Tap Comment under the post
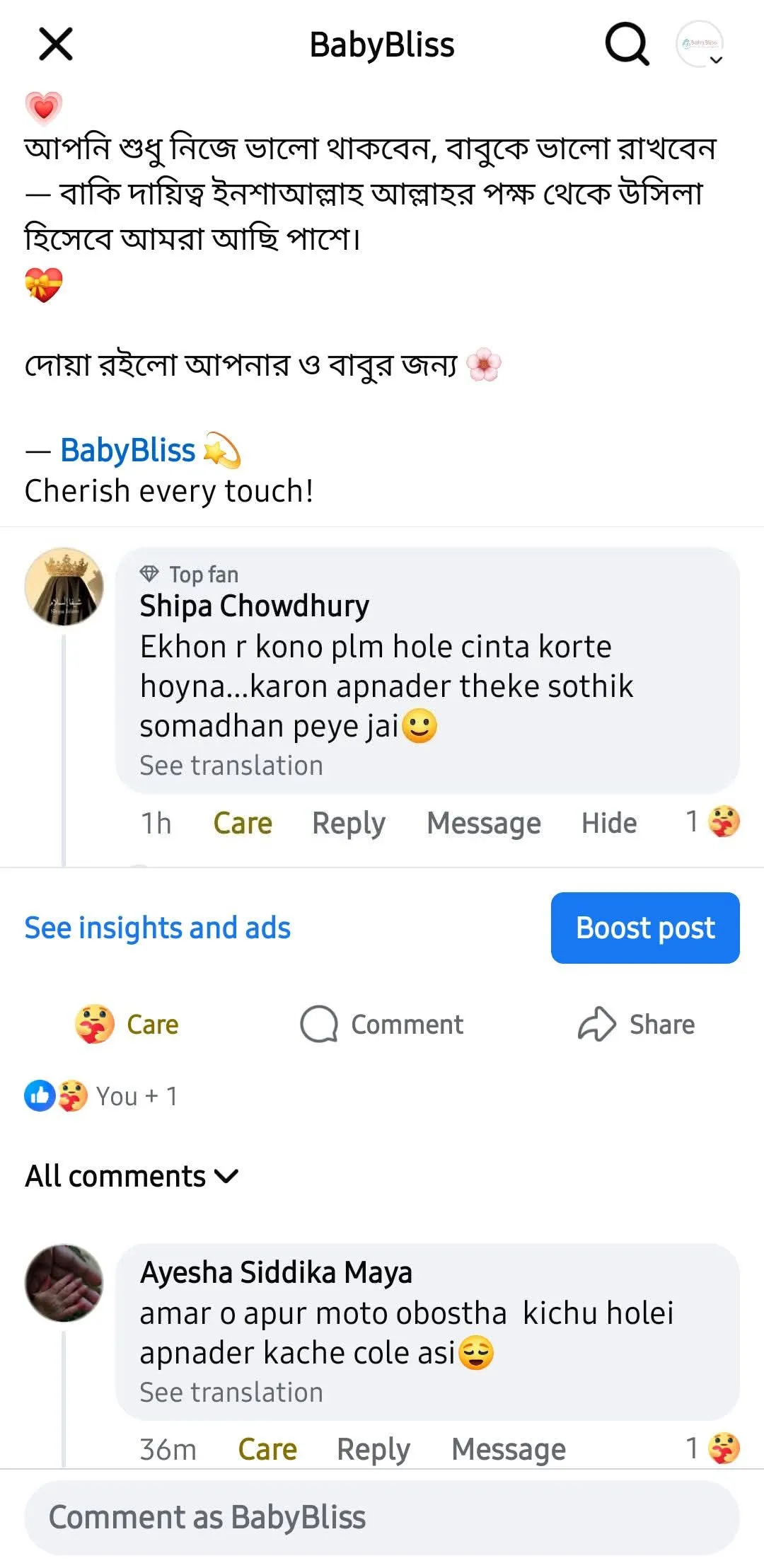Viewport: 764px width, 1568px height. point(382,1025)
